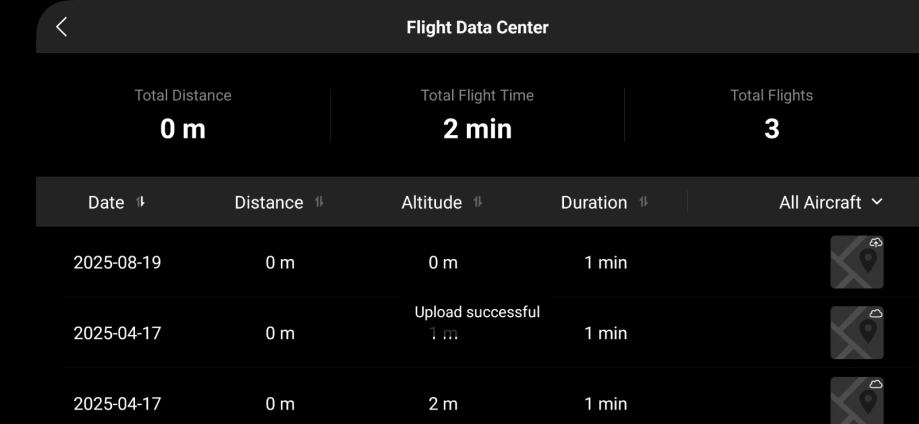Sort flights by Duration

pyautogui.click(x=604, y=202)
